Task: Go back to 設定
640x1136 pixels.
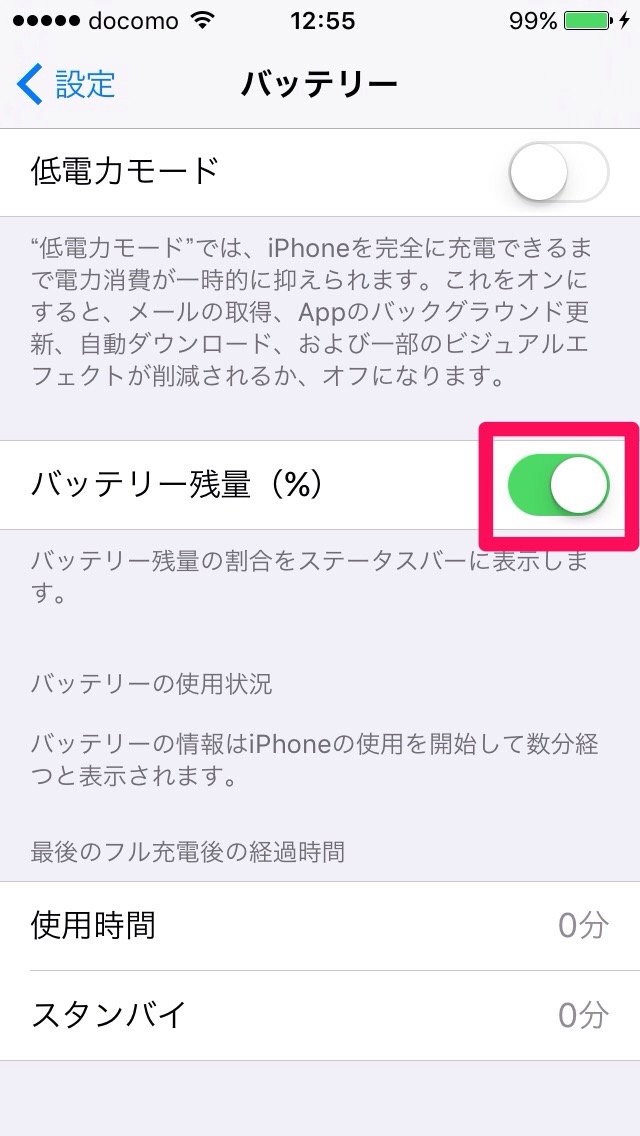Action: pyautogui.click(x=66, y=85)
